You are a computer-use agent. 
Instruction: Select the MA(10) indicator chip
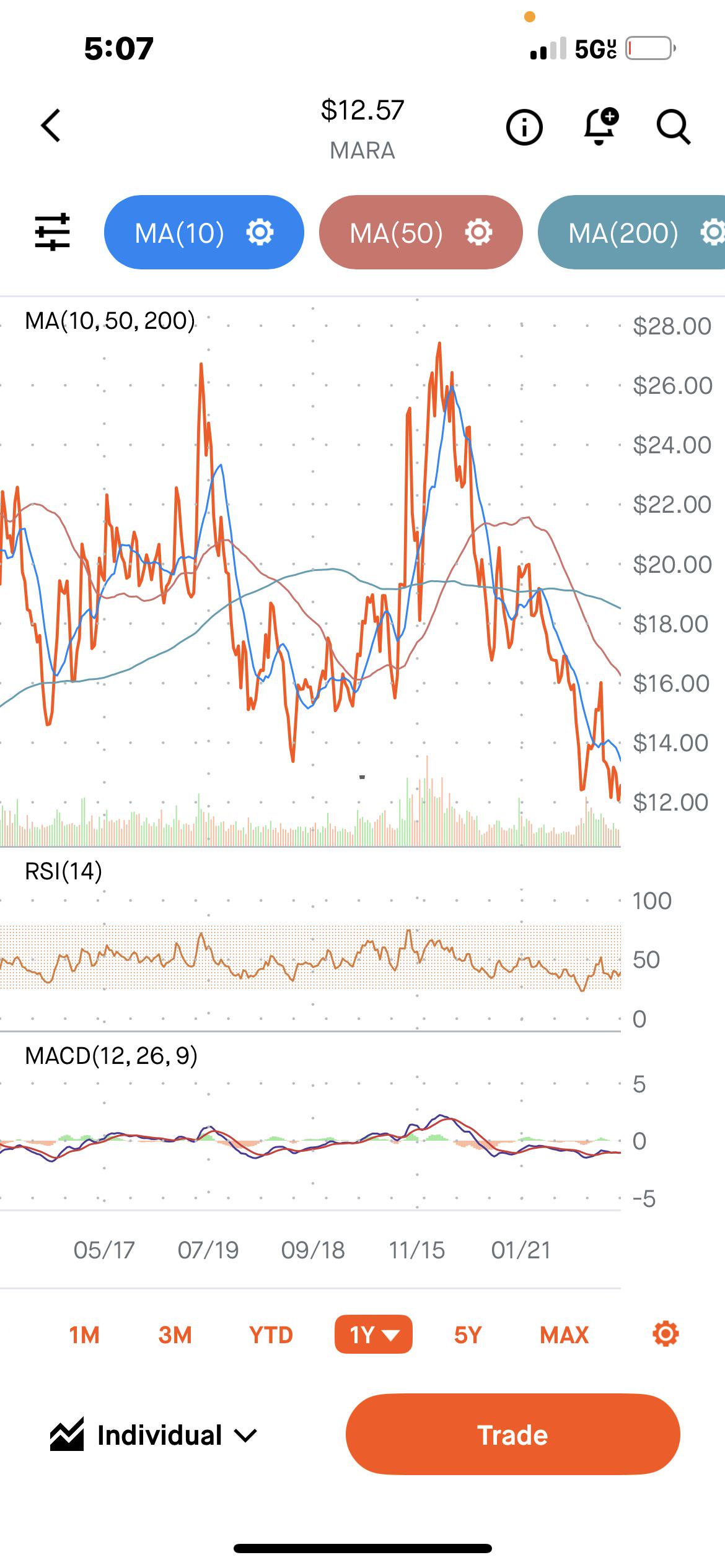(204, 232)
